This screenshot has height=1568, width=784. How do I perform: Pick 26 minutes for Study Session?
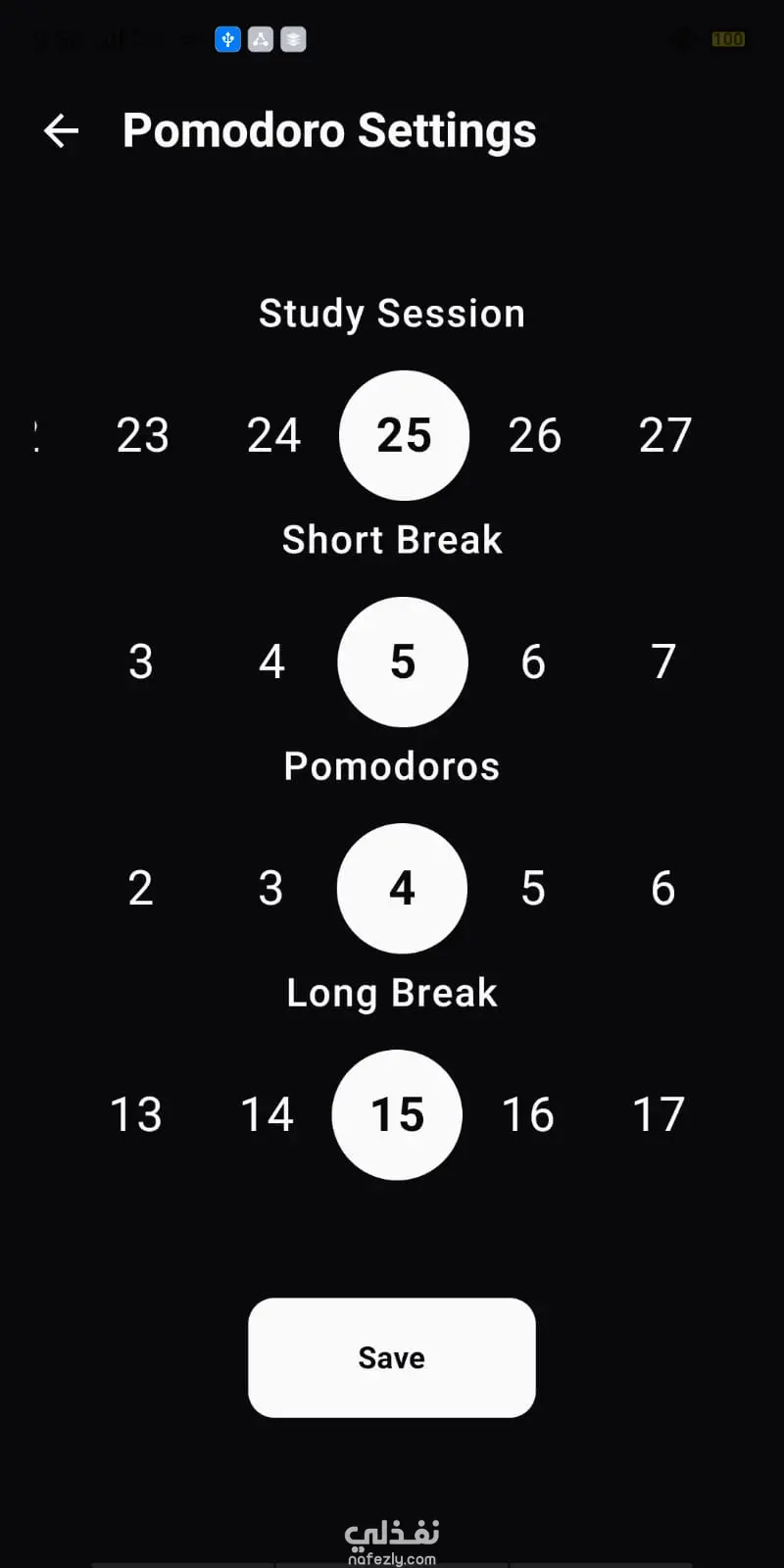535,435
